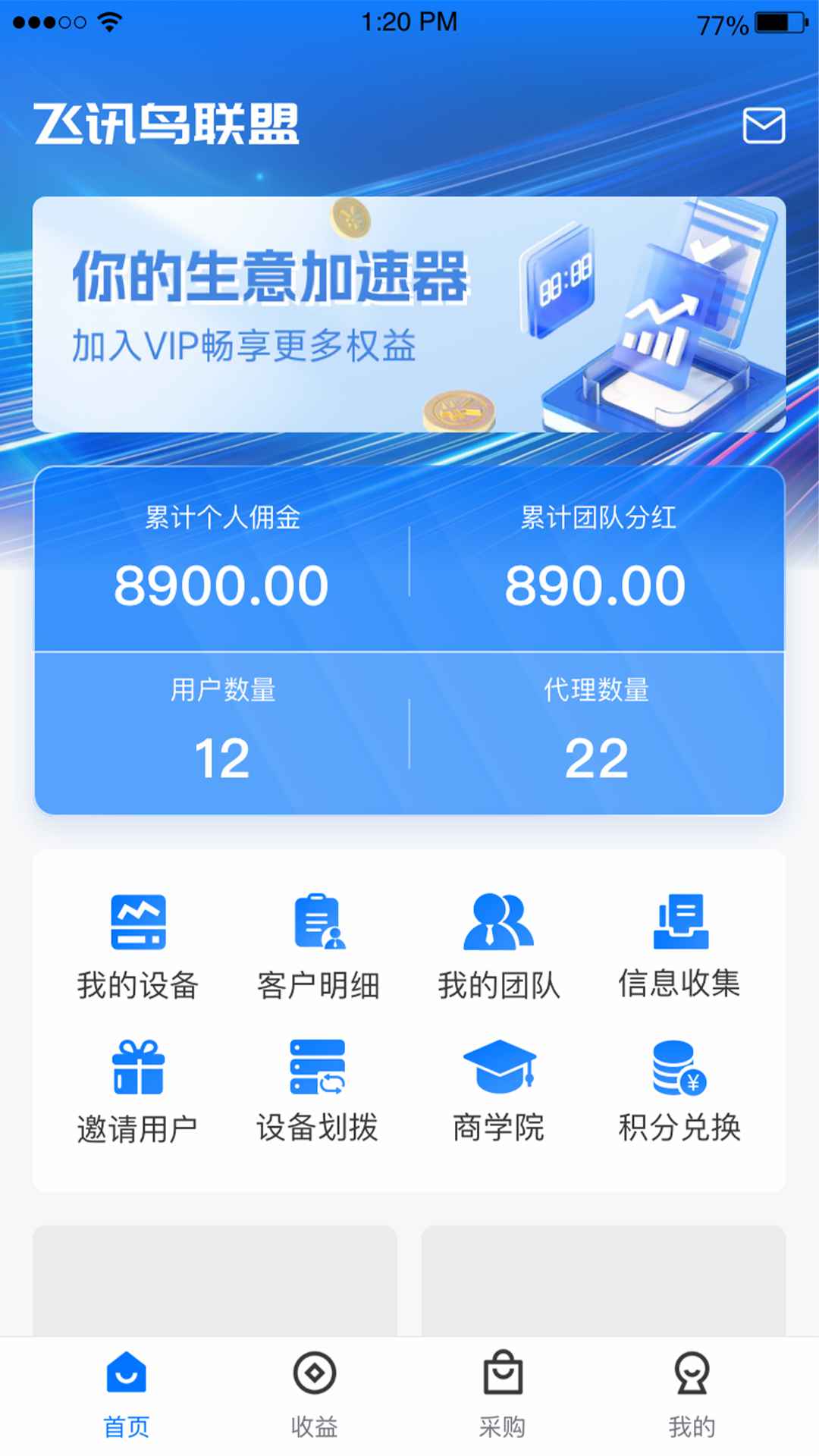Image resolution: width=819 pixels, height=1456 pixels.
Task: Open 客户明细 shortcut
Action: tap(318, 944)
